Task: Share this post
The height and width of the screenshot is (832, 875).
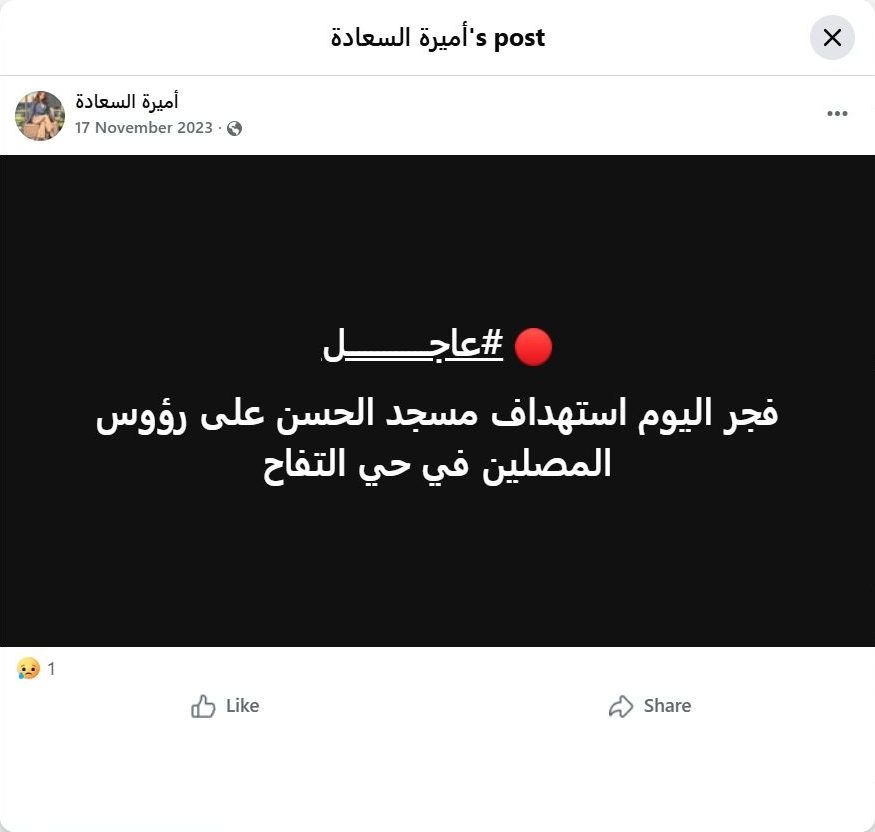Action: click(650, 706)
